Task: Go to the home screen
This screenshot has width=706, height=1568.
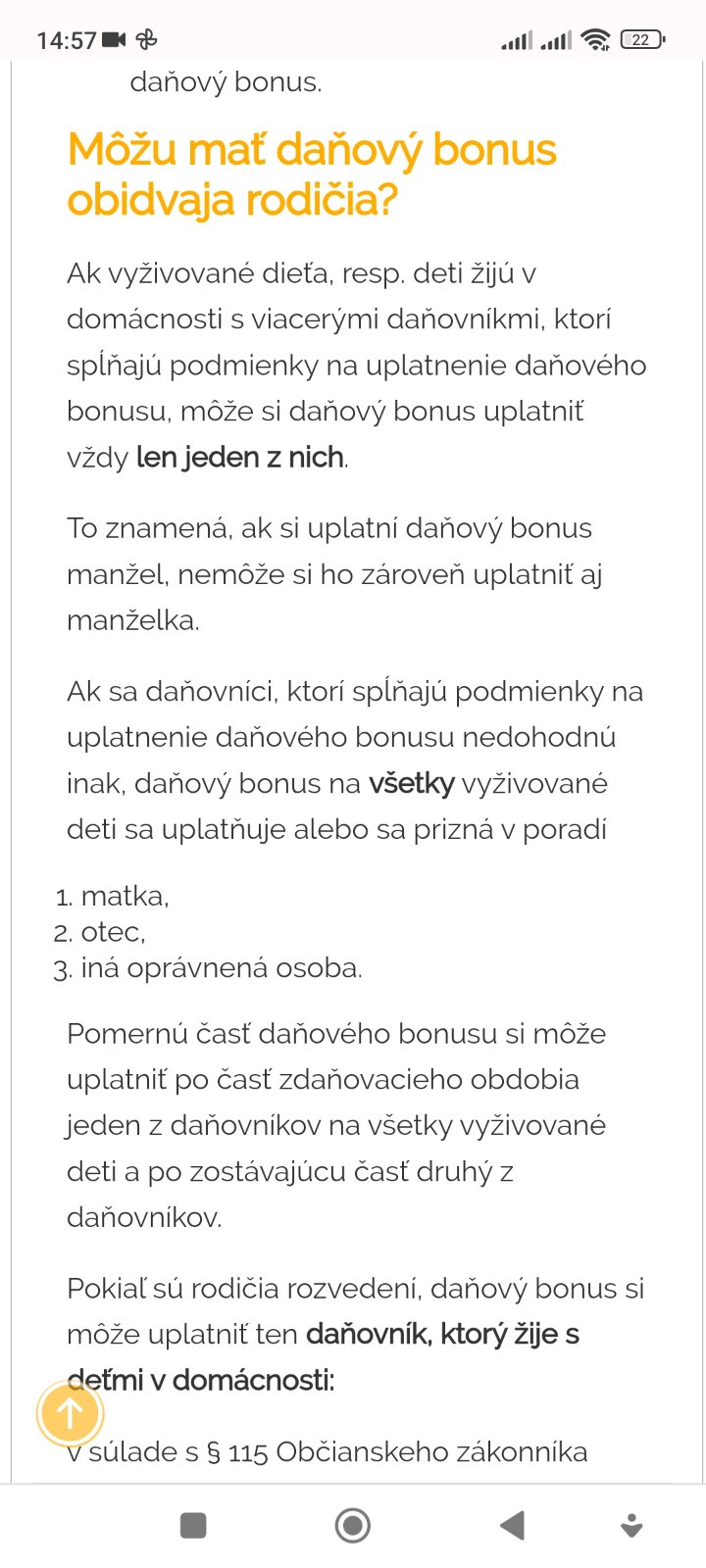Action: click(353, 1525)
